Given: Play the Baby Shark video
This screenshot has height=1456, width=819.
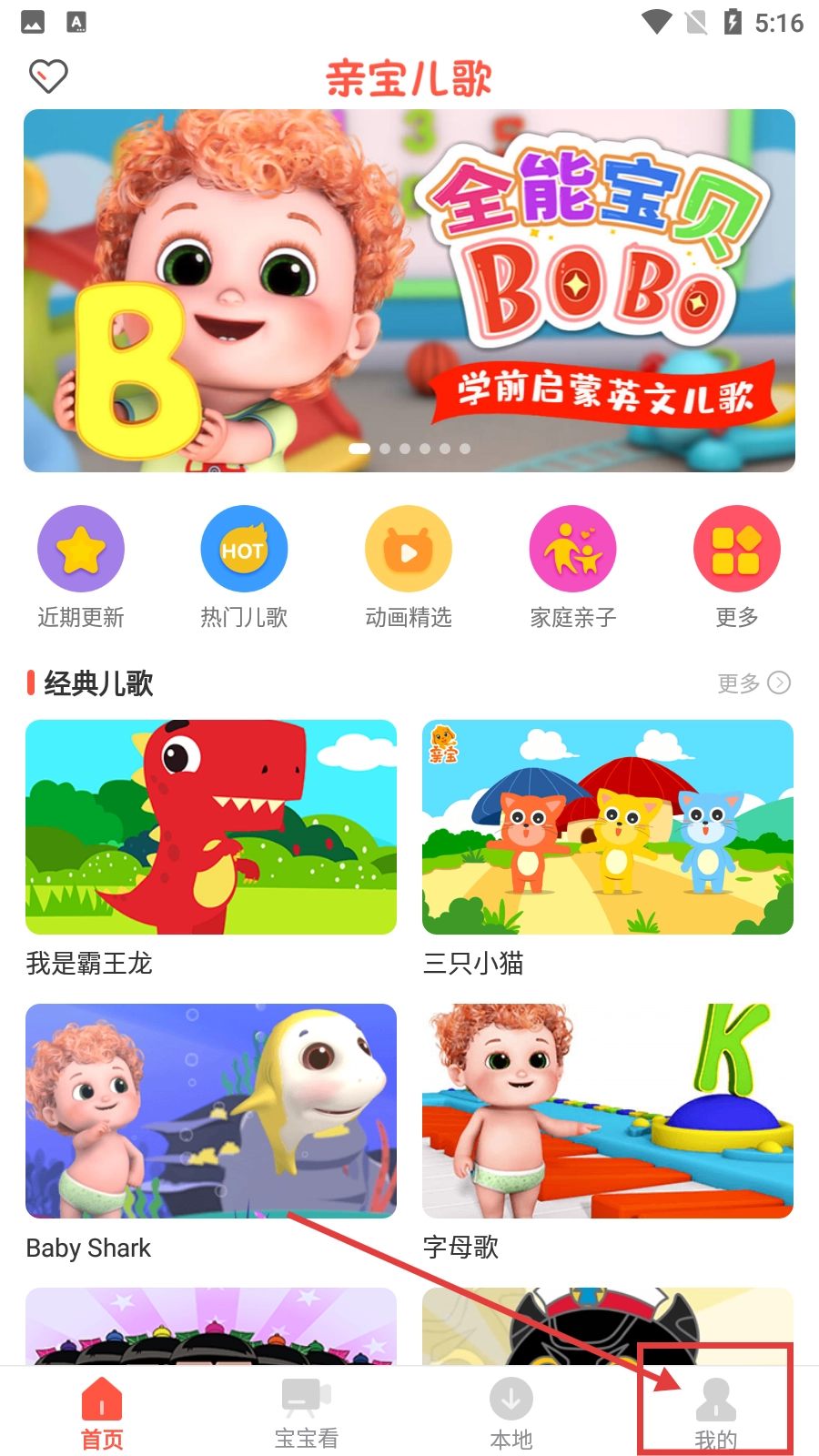Looking at the screenshot, I should tap(211, 1111).
